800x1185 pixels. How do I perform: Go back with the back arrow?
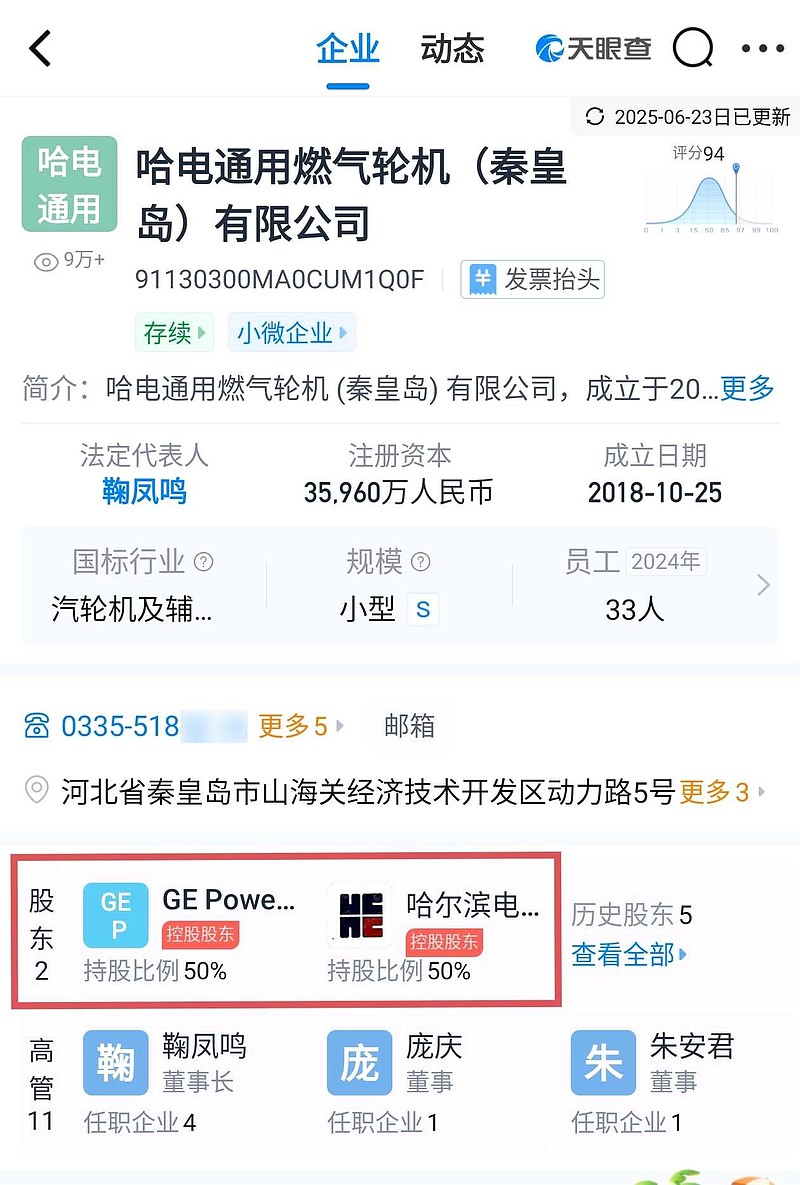coord(39,47)
